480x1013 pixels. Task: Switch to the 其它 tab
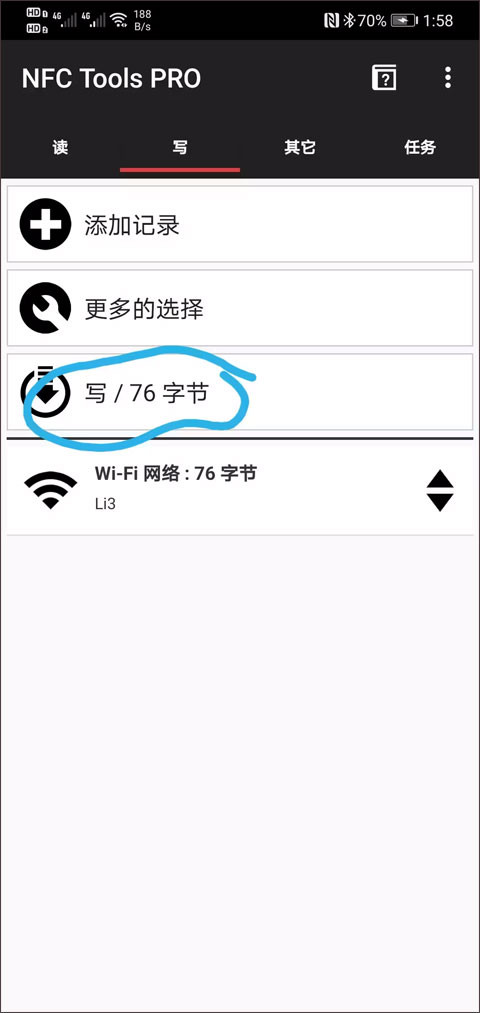click(300, 147)
